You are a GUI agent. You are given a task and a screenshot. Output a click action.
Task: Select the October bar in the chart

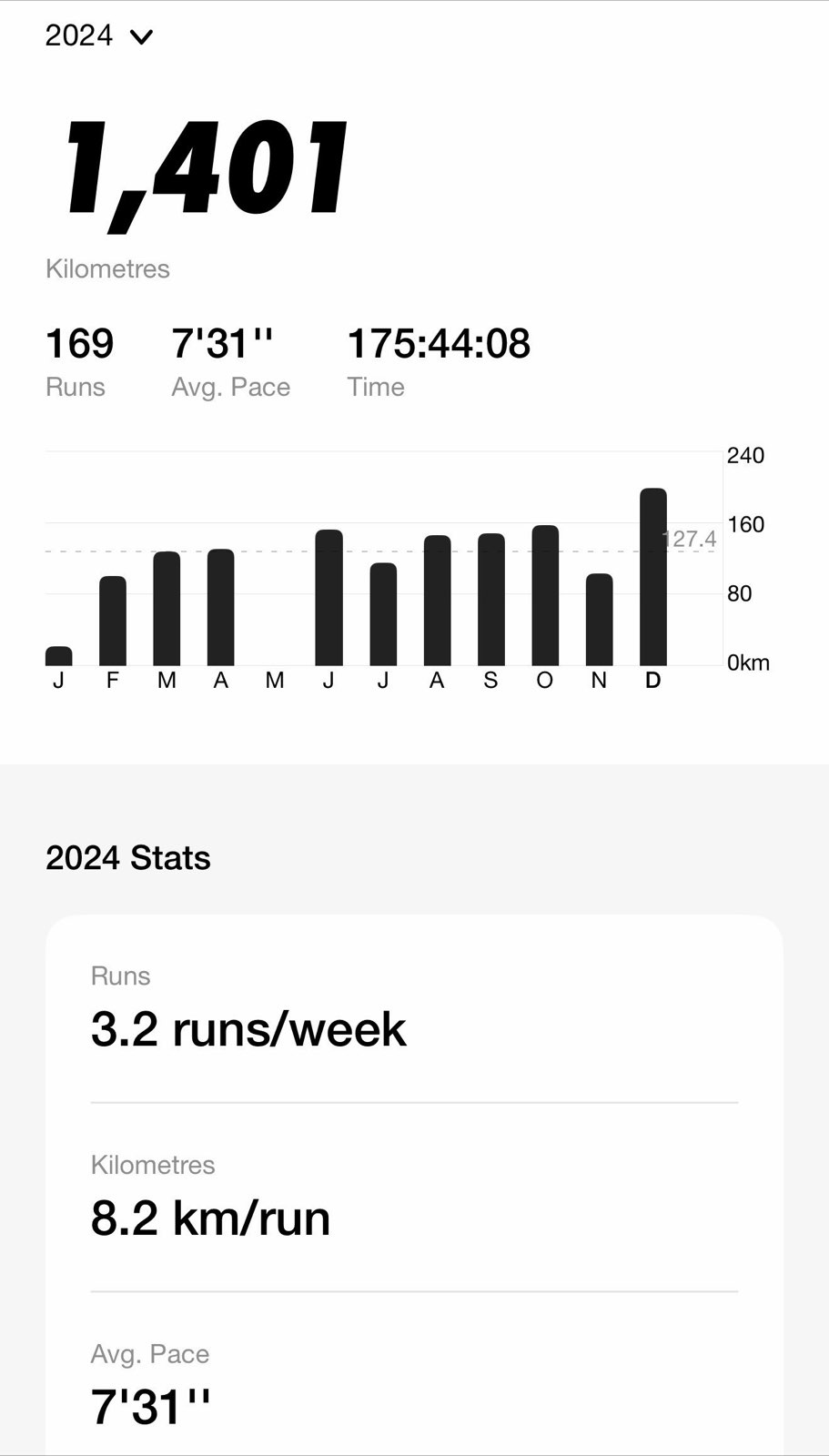(x=545, y=595)
